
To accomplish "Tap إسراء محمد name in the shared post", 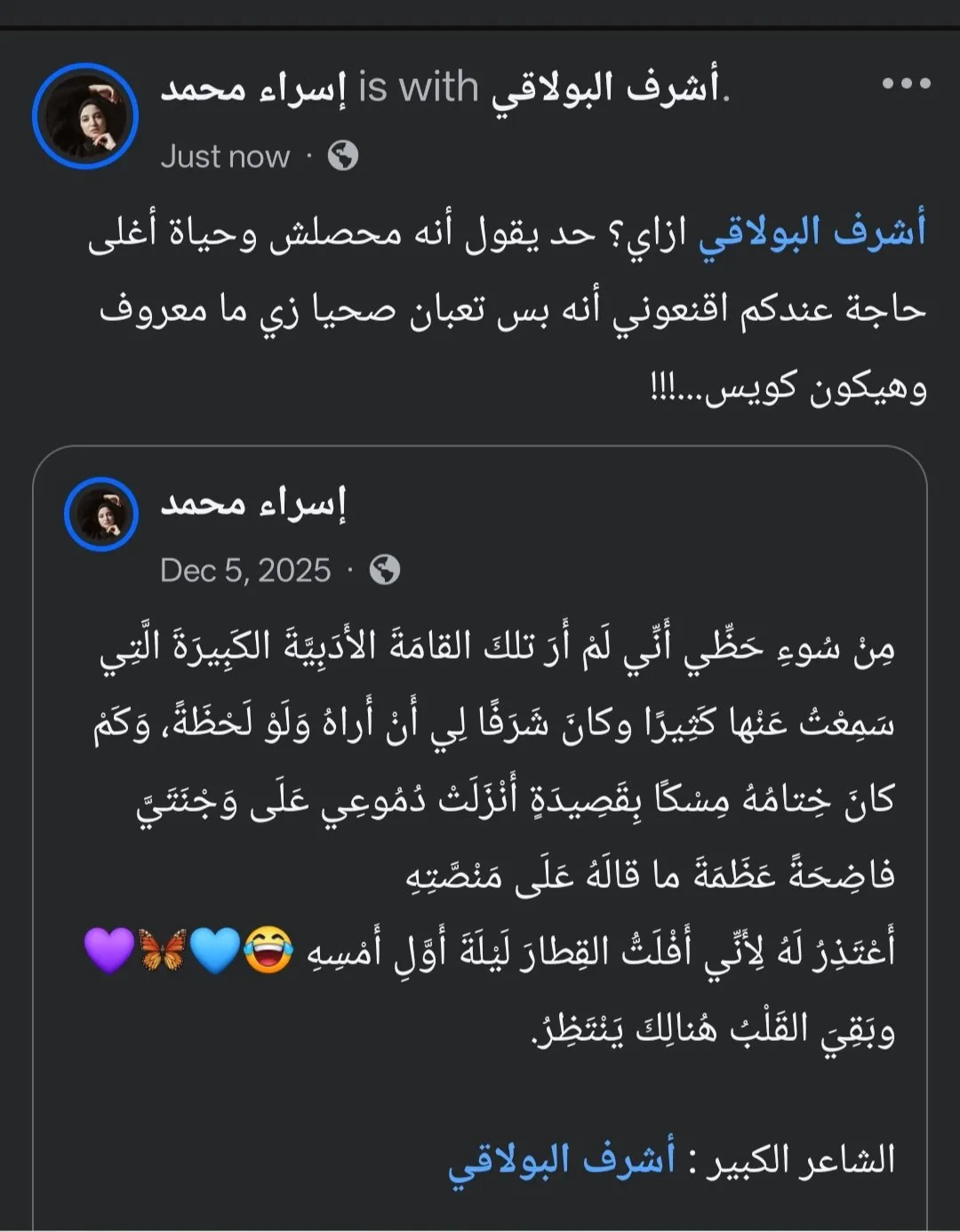I will 253,504.
